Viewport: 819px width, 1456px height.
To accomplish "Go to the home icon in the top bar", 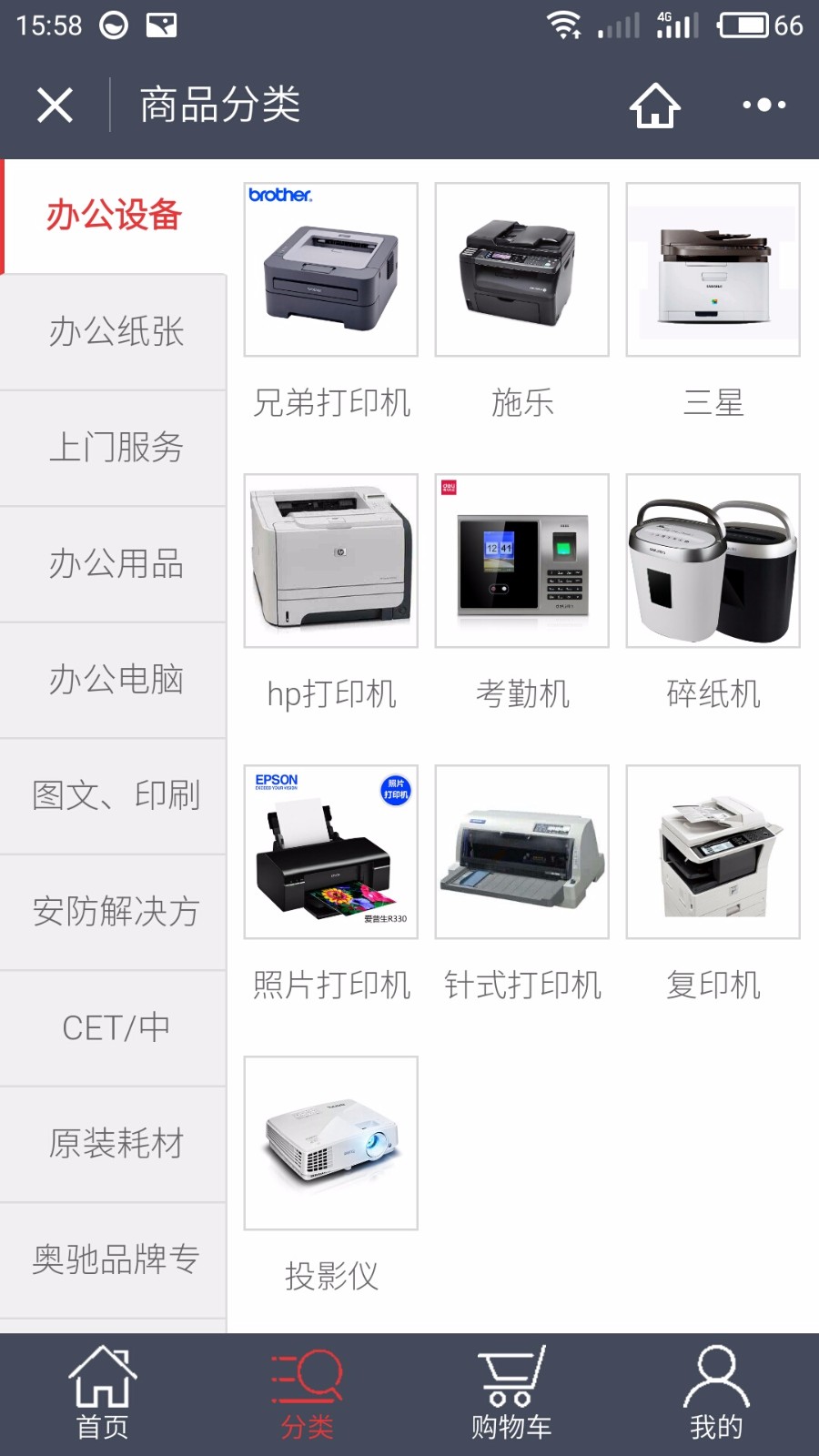I will pyautogui.click(x=655, y=106).
